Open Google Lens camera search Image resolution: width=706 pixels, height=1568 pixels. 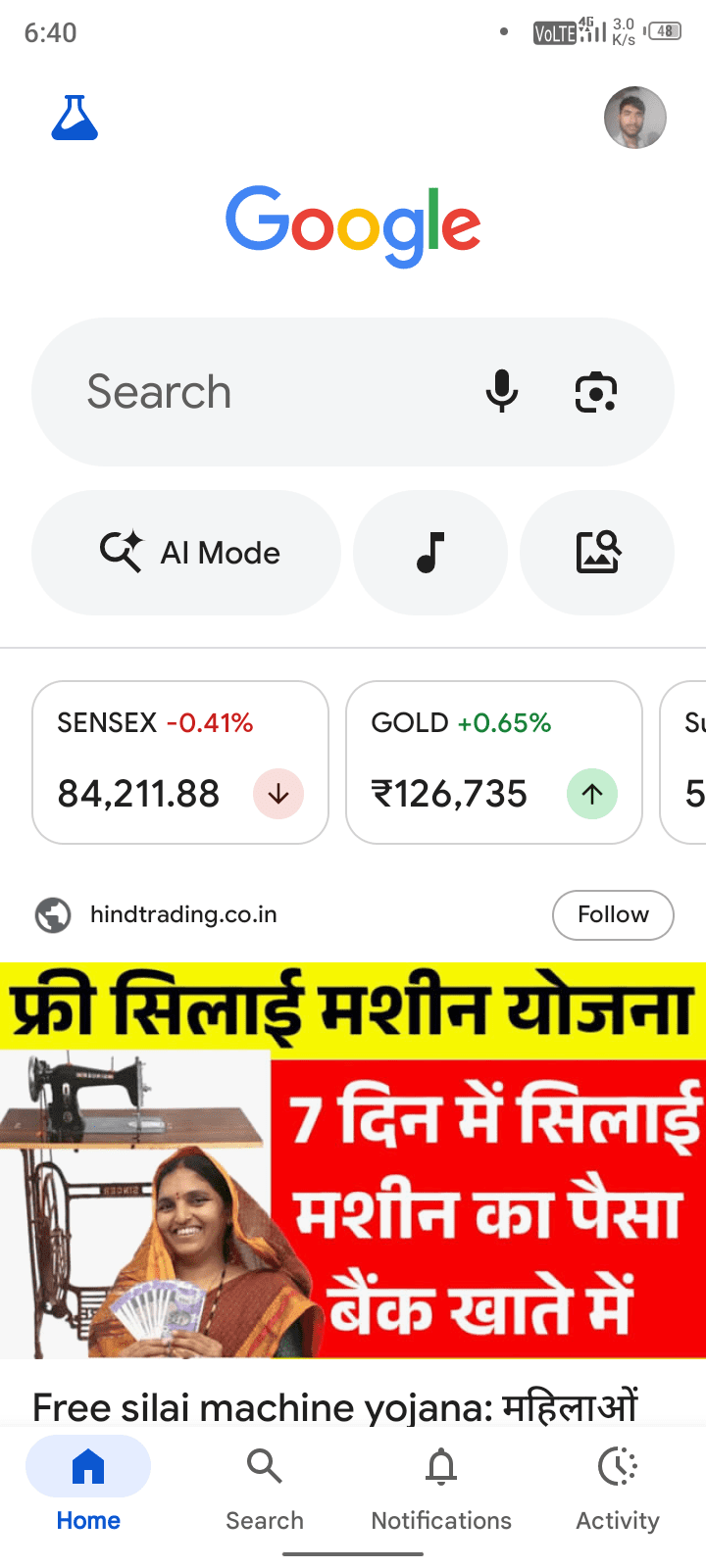[595, 392]
